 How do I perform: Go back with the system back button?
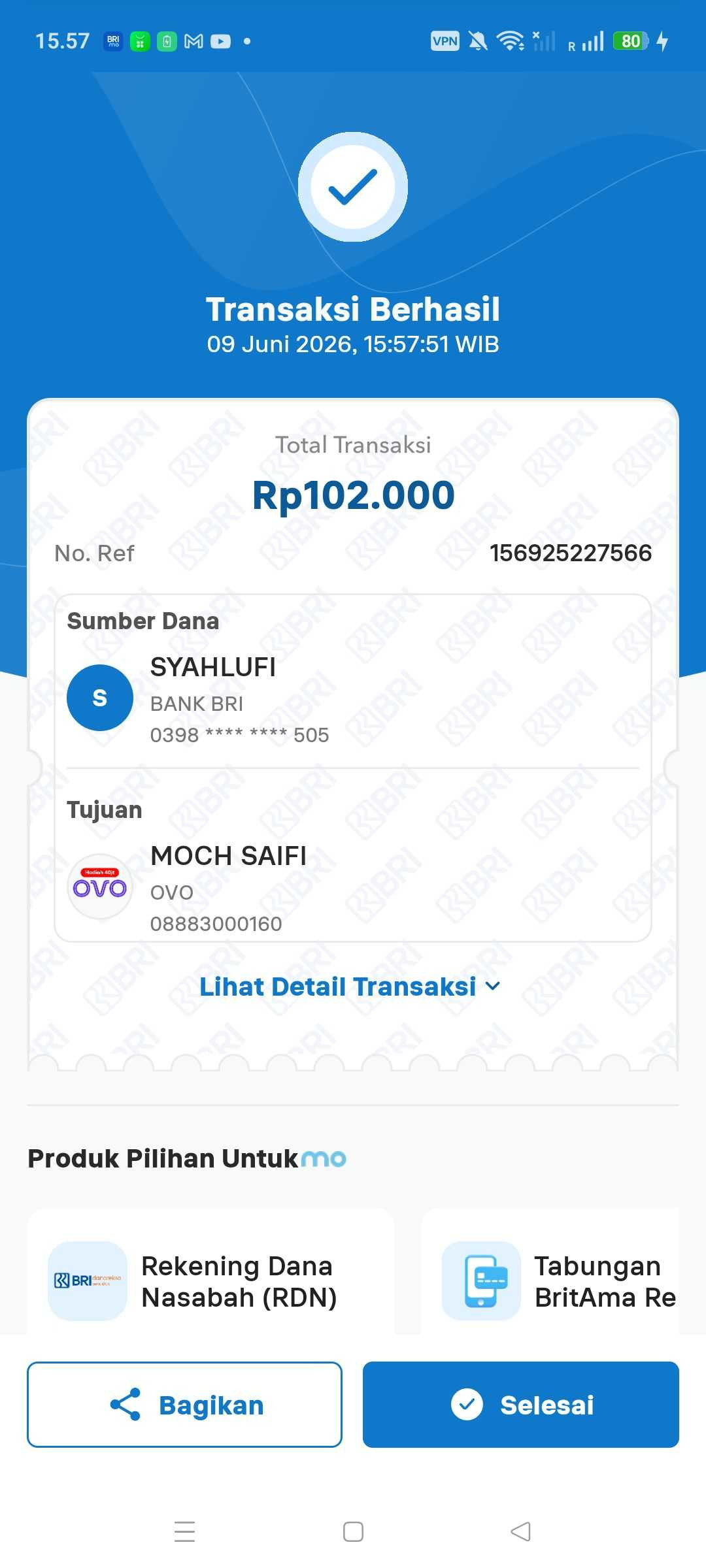521,1531
